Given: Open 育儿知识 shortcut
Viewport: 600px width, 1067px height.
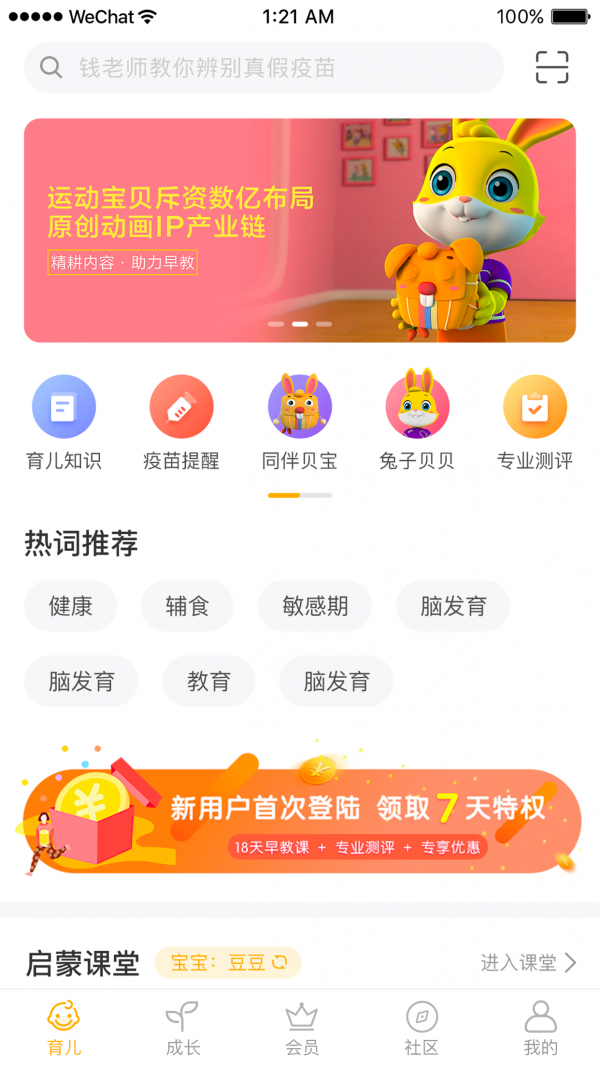Looking at the screenshot, I should [x=64, y=422].
